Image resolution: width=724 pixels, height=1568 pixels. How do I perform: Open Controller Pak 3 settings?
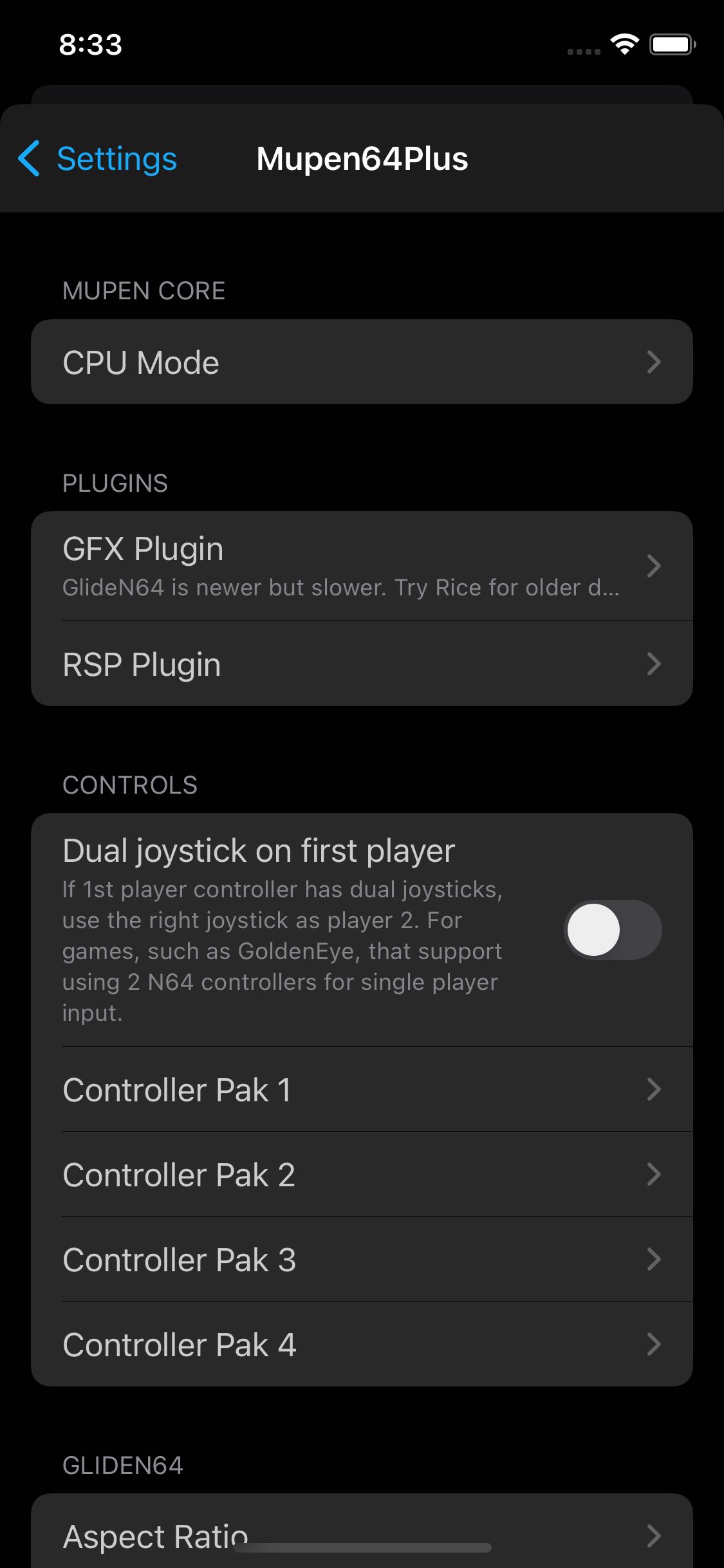click(x=362, y=1259)
